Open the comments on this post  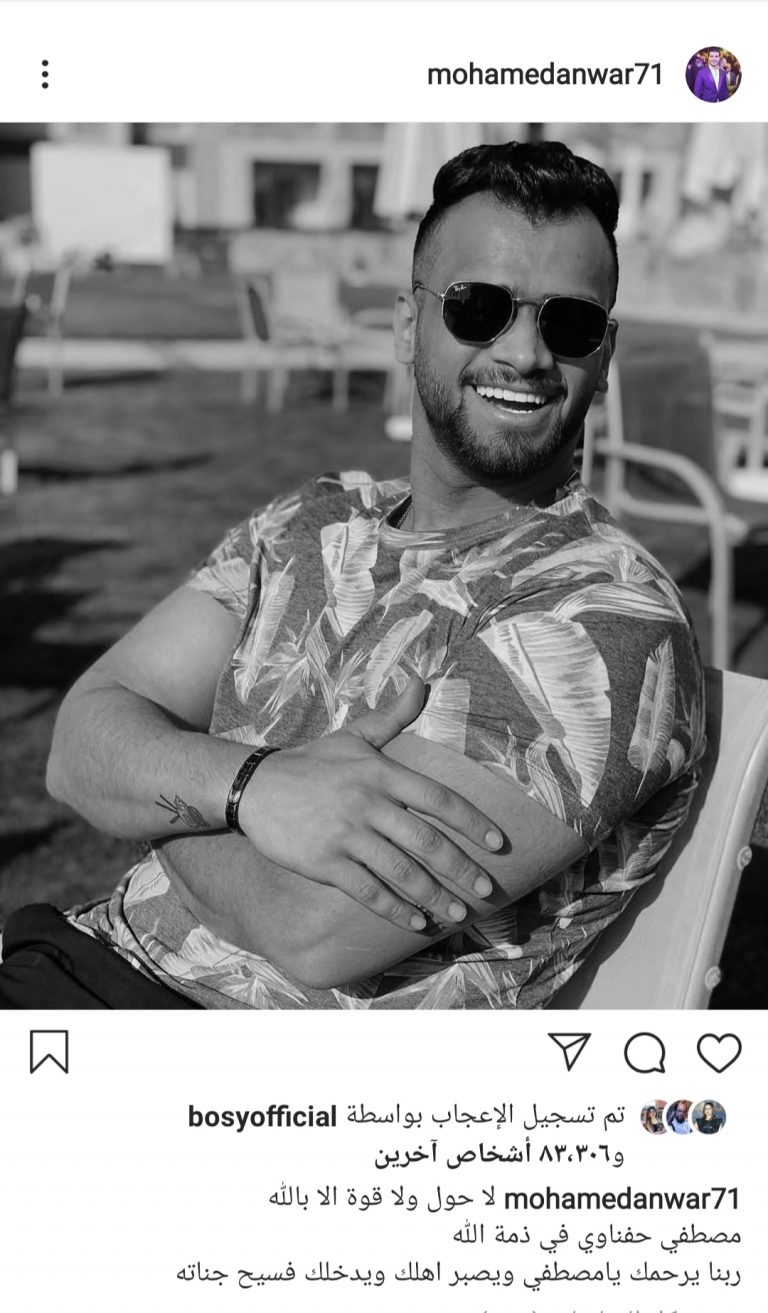644,1052
